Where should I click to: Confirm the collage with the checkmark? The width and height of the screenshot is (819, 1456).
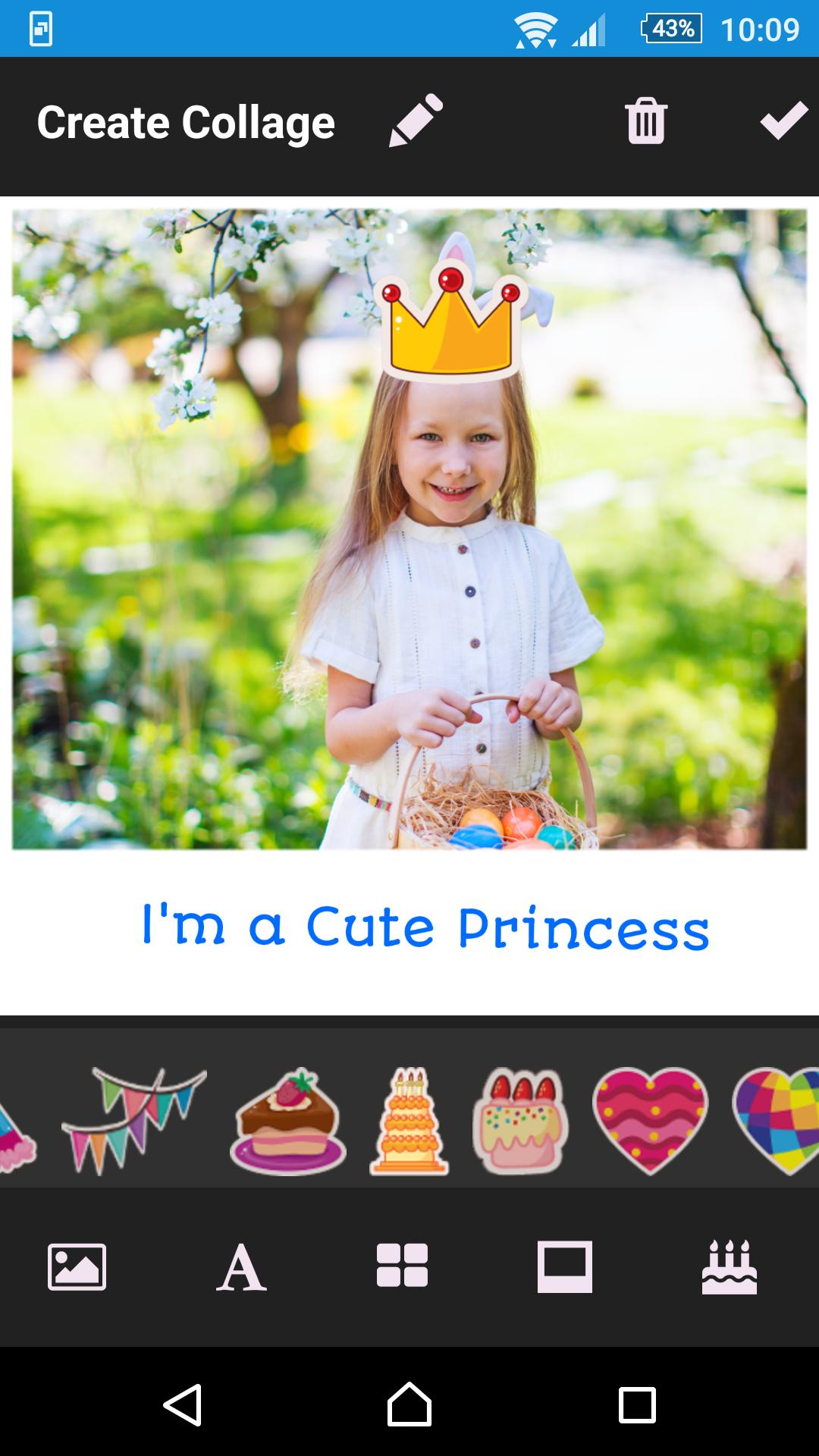[783, 121]
